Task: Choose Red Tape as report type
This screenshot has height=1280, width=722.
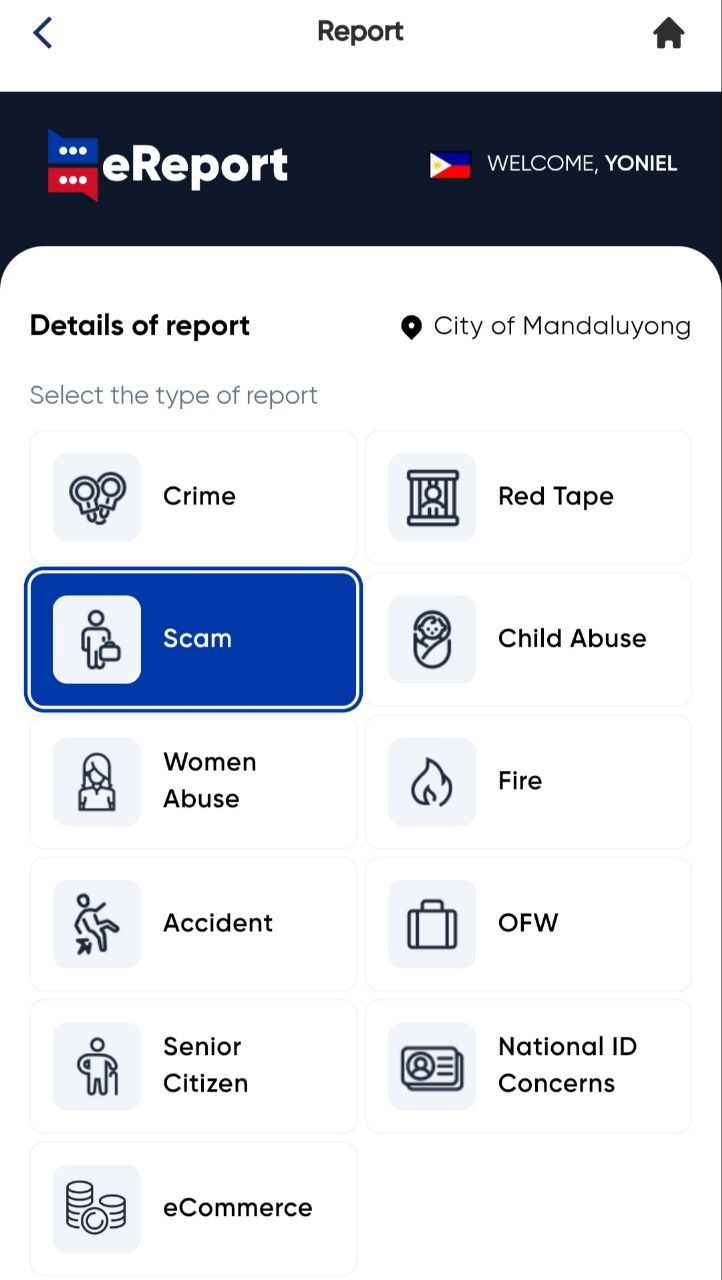Action: pyautogui.click(x=528, y=497)
